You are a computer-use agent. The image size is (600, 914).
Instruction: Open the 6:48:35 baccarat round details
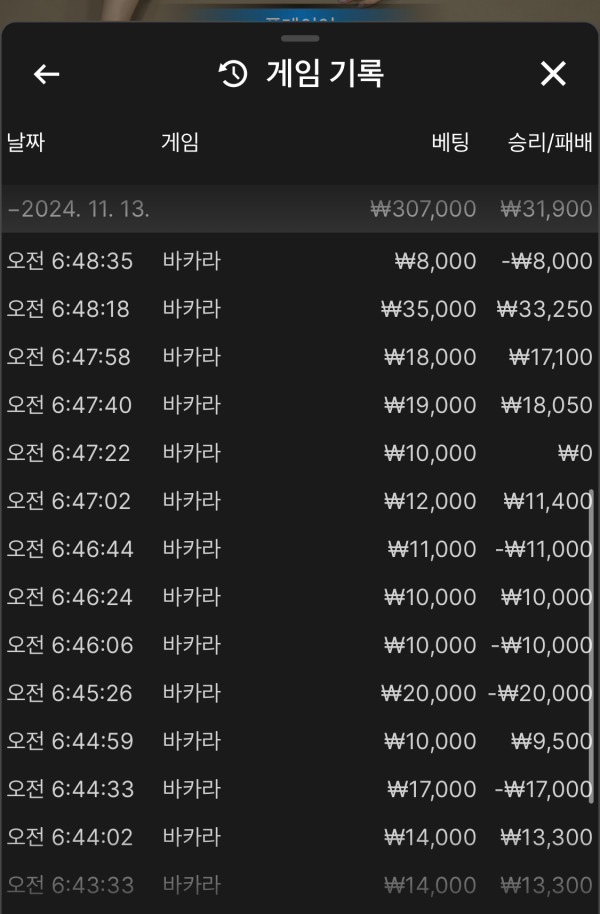click(299, 261)
